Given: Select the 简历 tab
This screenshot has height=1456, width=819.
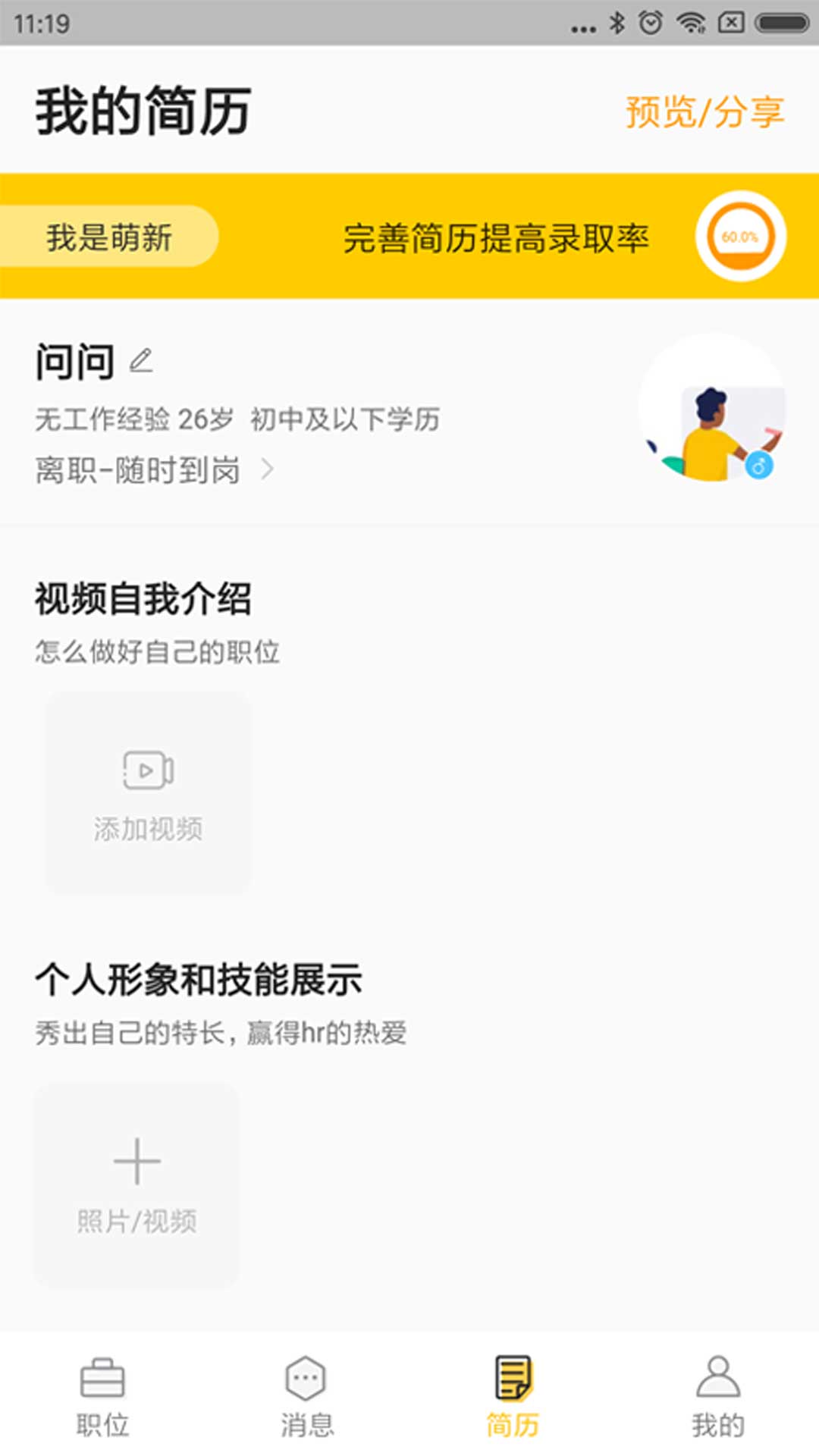Looking at the screenshot, I should [512, 1397].
